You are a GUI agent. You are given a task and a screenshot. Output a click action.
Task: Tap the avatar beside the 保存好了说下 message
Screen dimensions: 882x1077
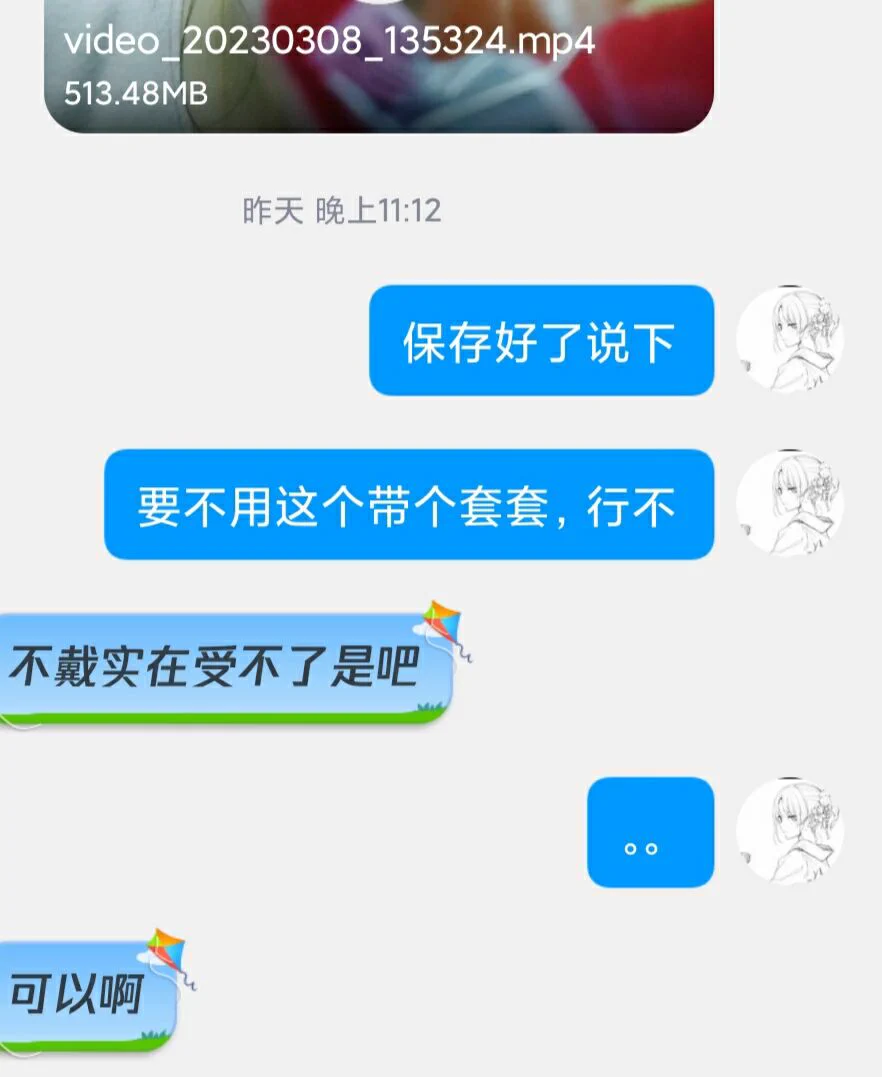(x=790, y=340)
